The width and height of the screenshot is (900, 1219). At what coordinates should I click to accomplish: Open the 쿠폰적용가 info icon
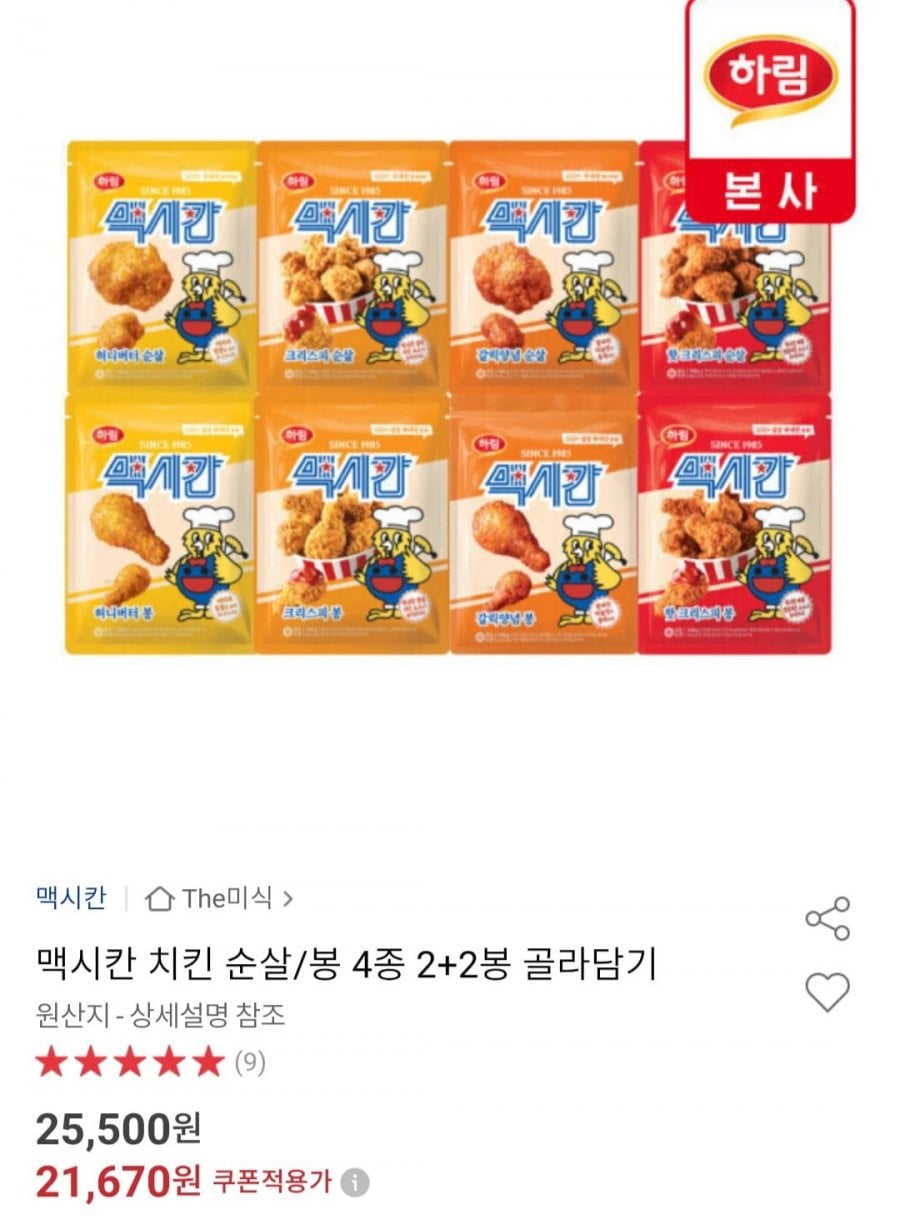click(354, 1183)
